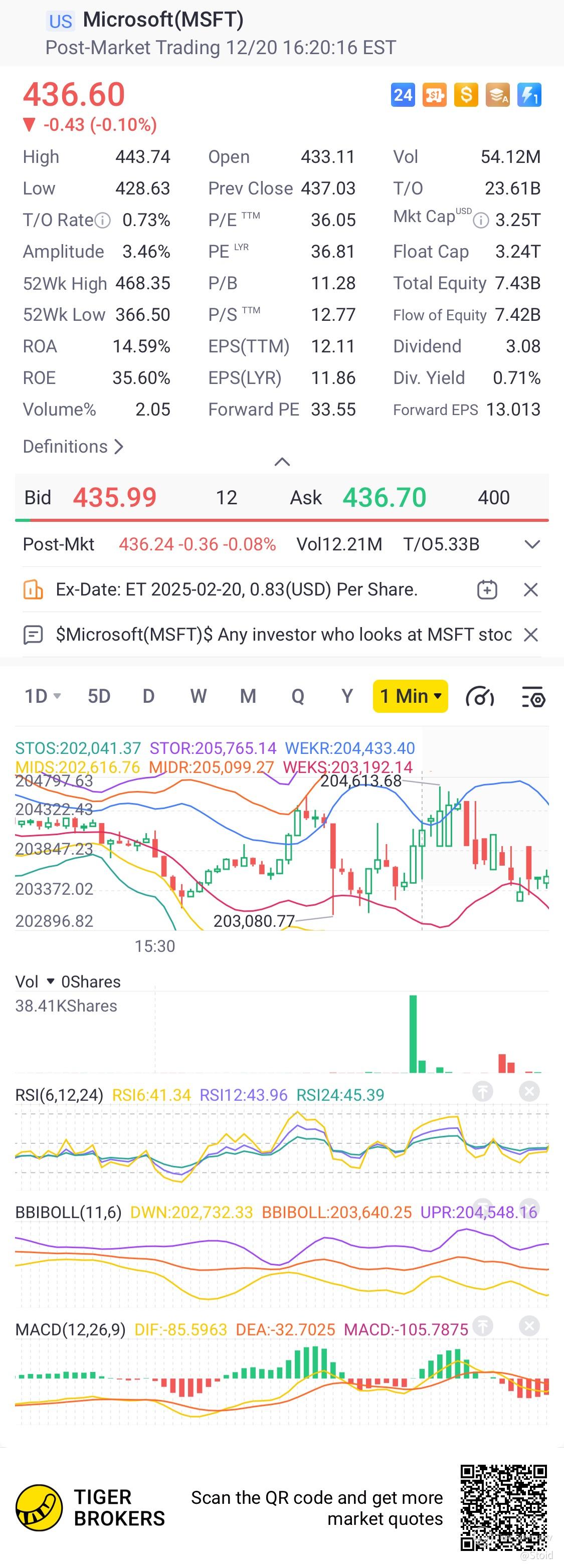View the monthly (M) chart
Screen dimensions: 564x1568
(248, 696)
